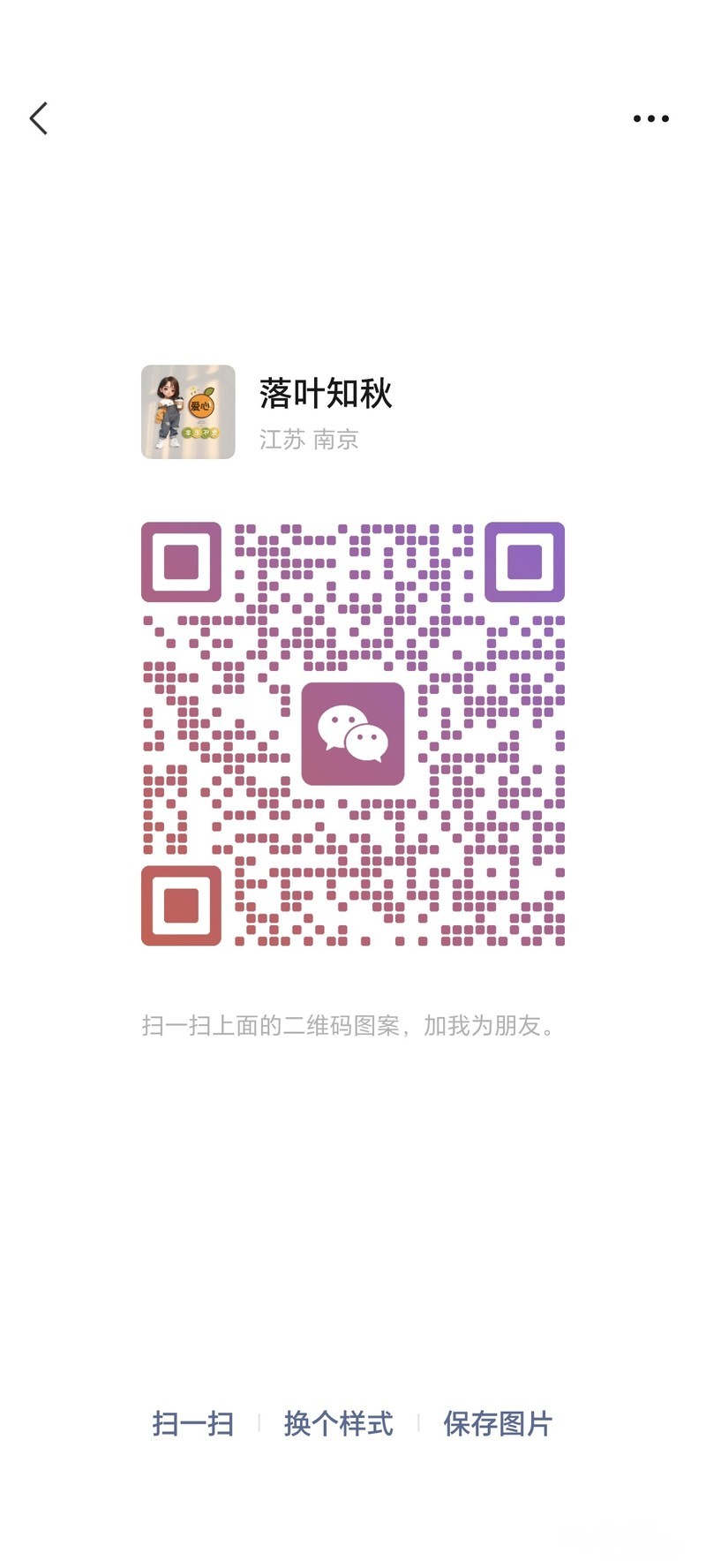Screen dimensions: 706x1568
Task: Open the three-dot overflow menu
Action: coord(650,118)
